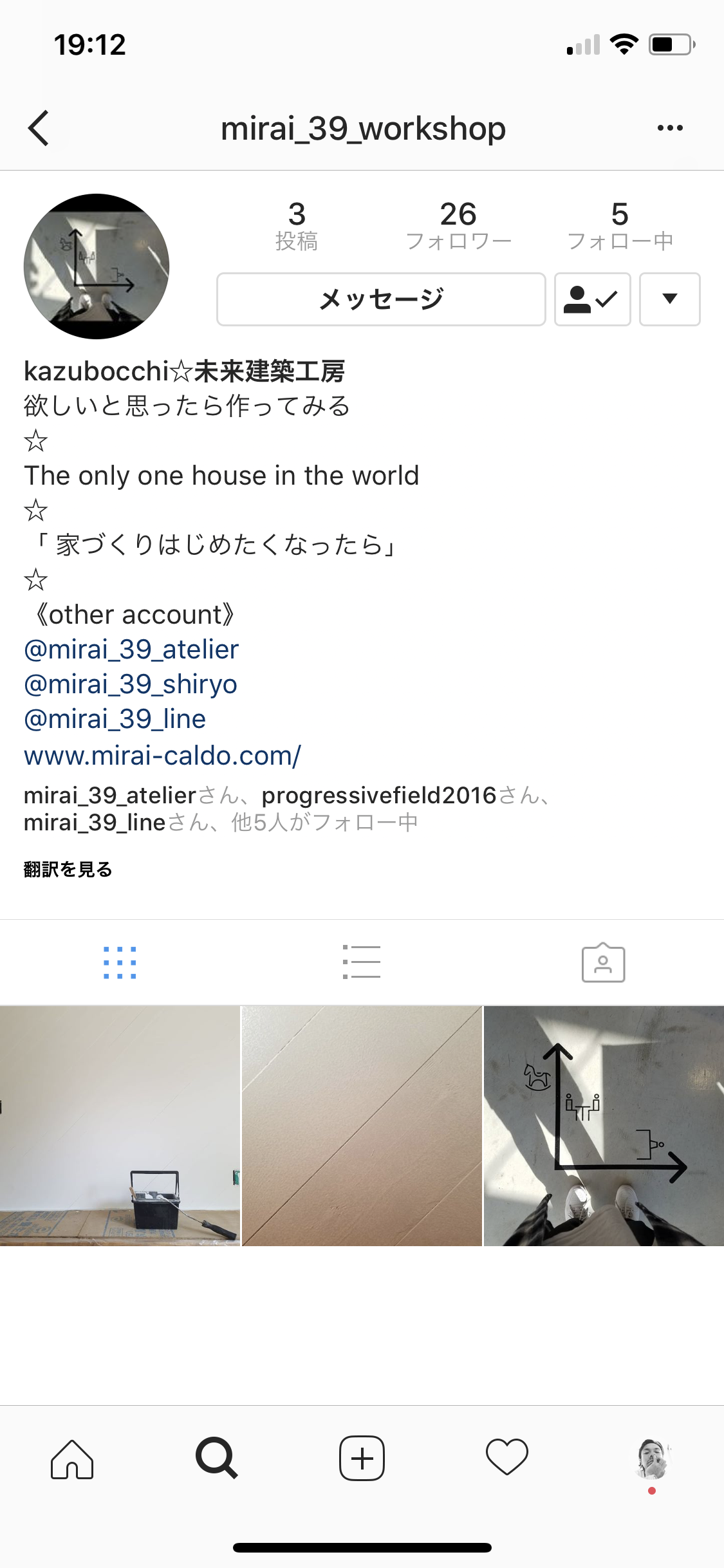This screenshot has width=724, height=1568.
Task: Open the @mirai_39_atelier account link
Action: click(x=131, y=649)
